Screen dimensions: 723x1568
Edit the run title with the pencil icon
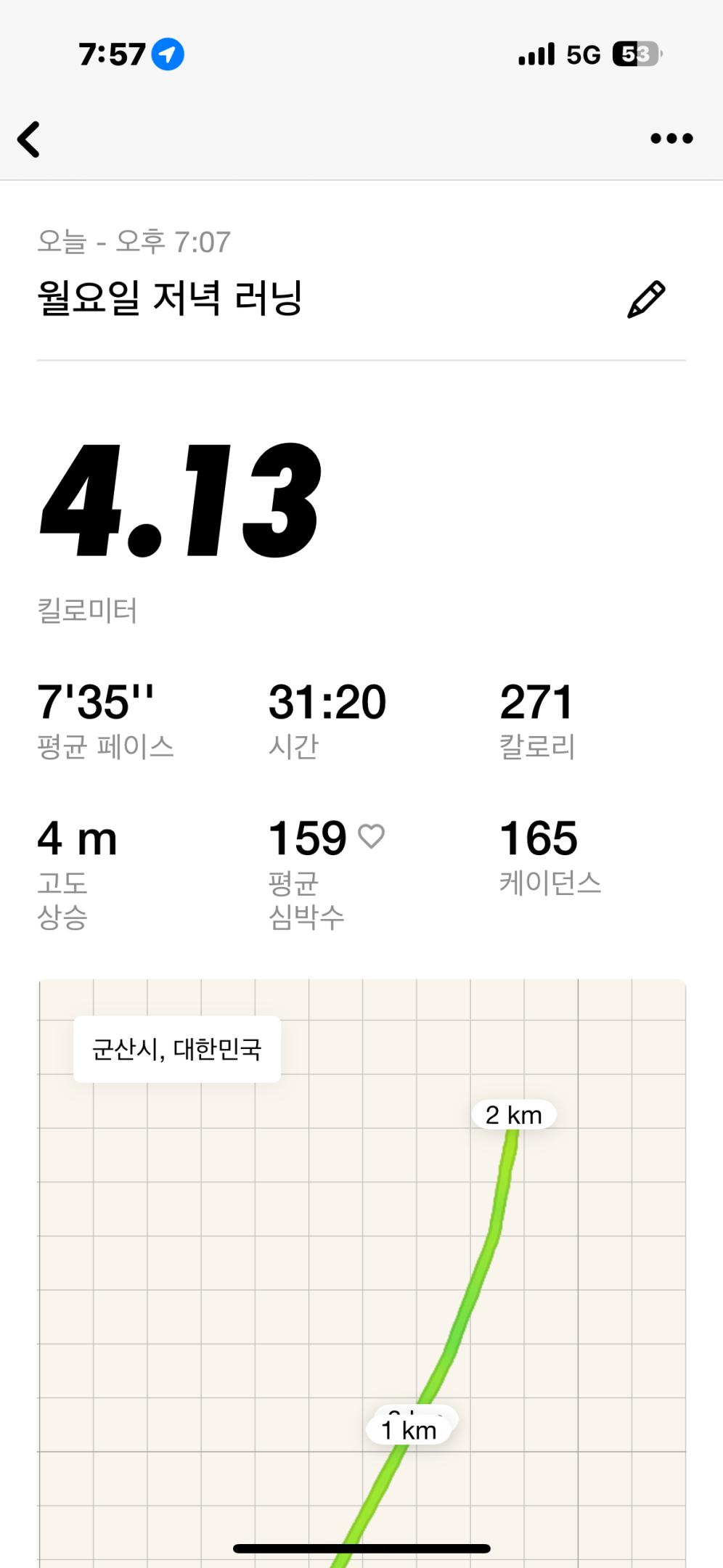[645, 299]
